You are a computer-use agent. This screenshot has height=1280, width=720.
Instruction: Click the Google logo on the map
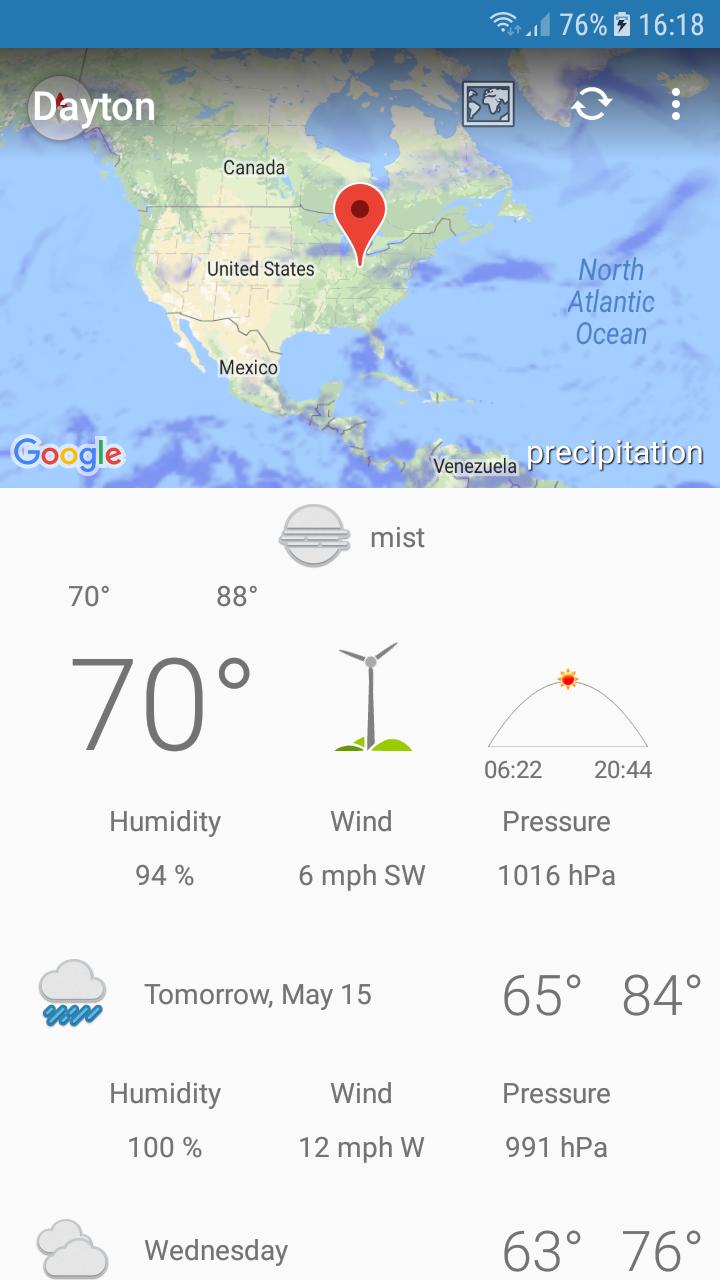point(68,455)
